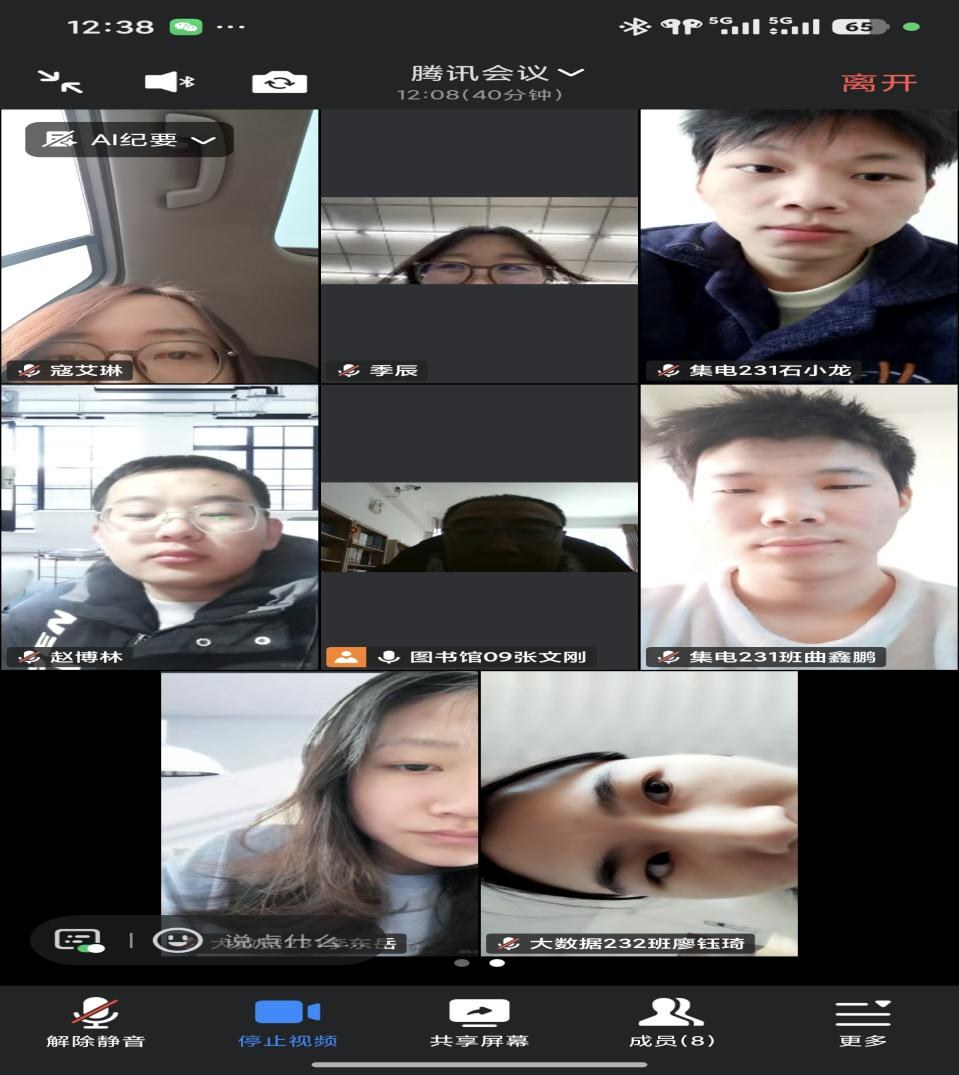Stop video with 停止视频
959x1075 pixels.
click(x=287, y=1022)
